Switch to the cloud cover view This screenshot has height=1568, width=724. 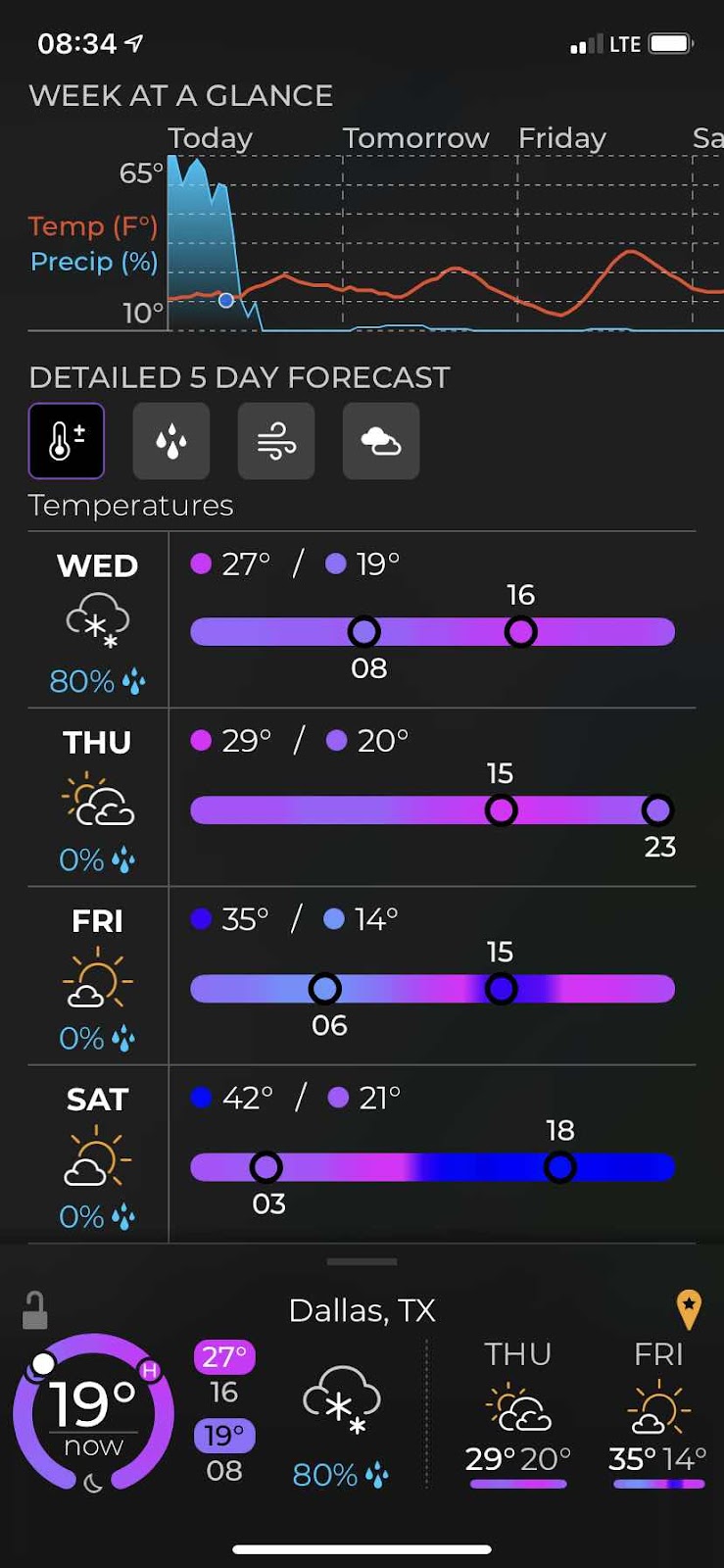(381, 441)
